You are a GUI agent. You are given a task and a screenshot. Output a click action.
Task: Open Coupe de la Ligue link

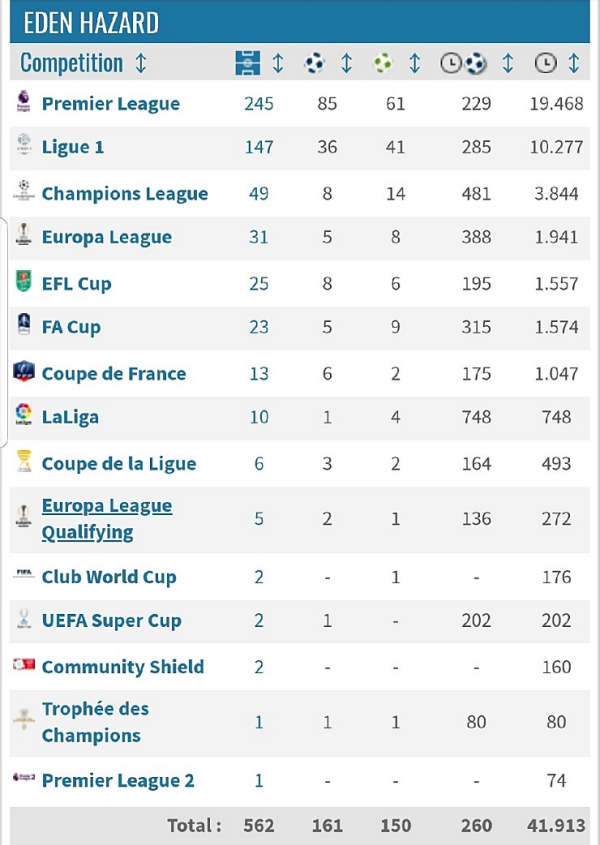point(118,464)
